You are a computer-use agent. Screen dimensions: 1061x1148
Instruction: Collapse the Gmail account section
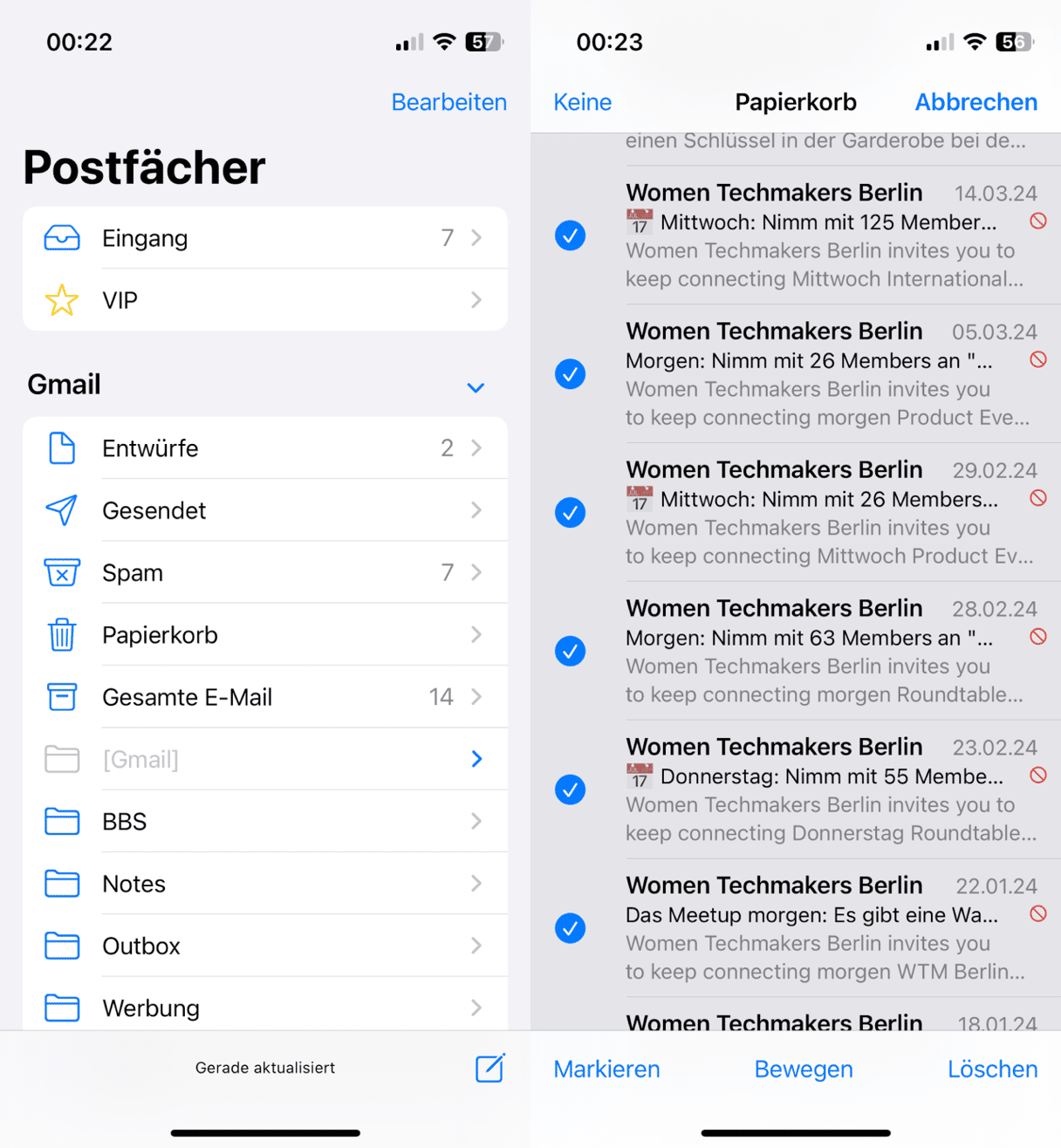tap(476, 387)
